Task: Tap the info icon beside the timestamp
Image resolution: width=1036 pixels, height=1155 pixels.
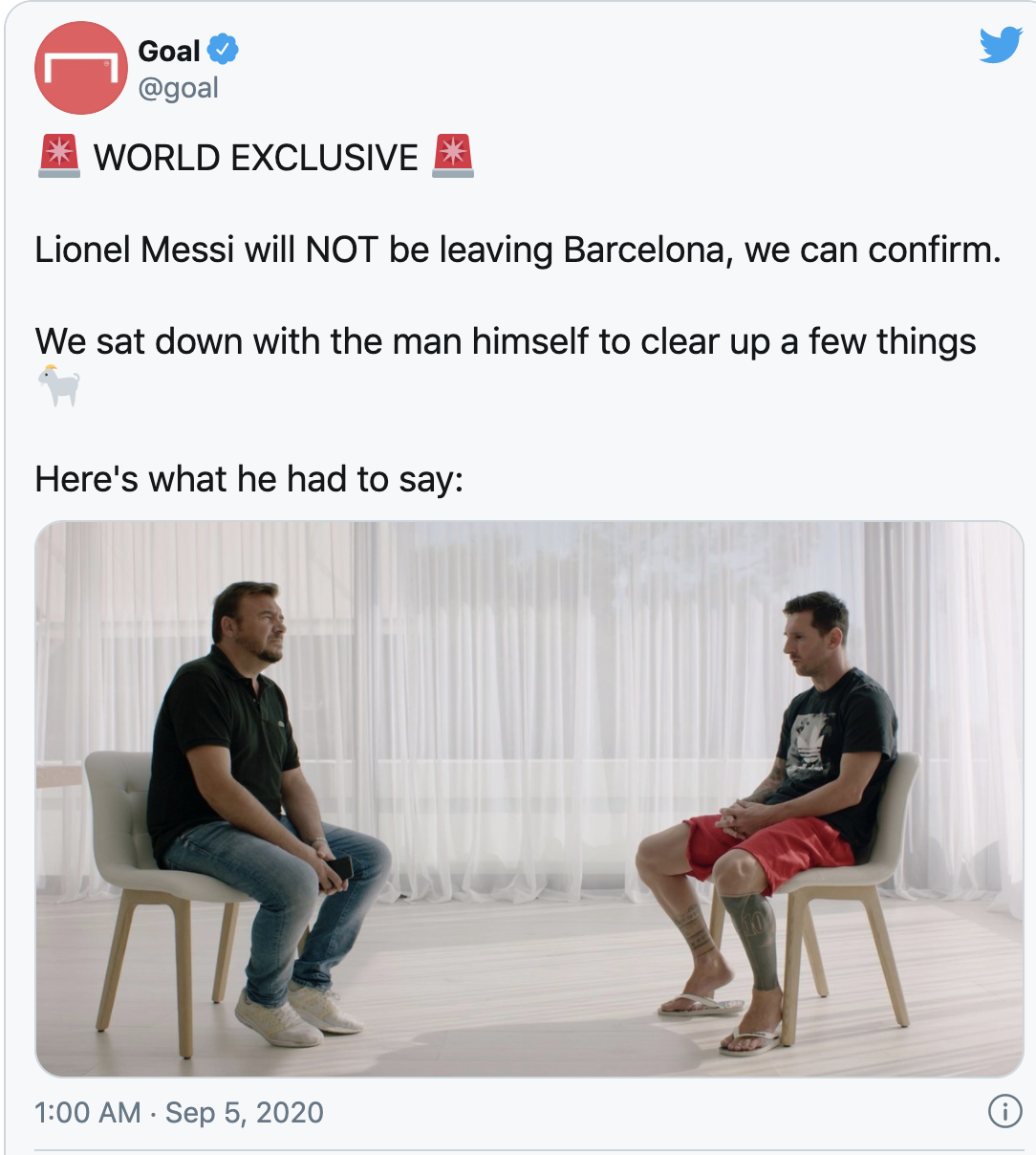Action: pos(1004,1112)
